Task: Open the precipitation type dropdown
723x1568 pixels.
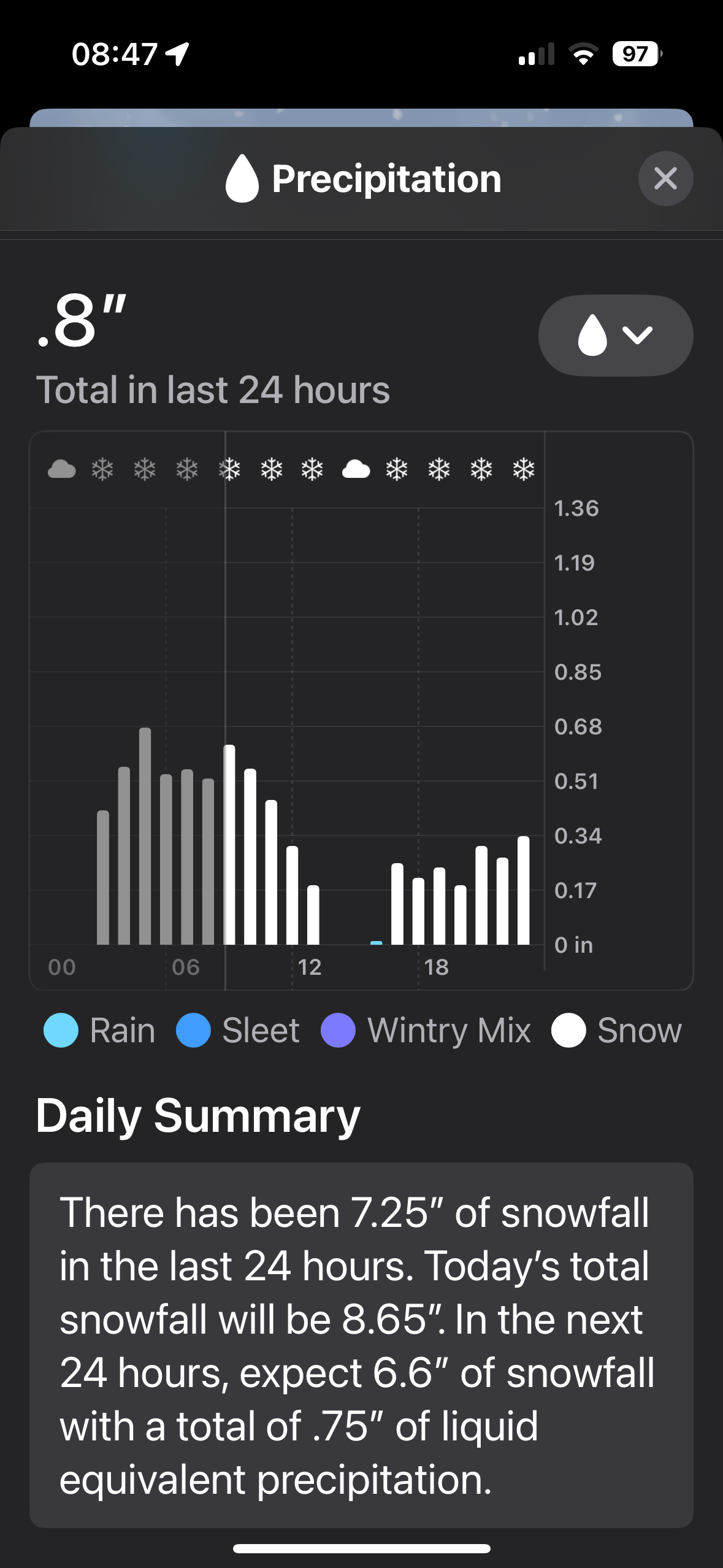Action: (x=615, y=335)
